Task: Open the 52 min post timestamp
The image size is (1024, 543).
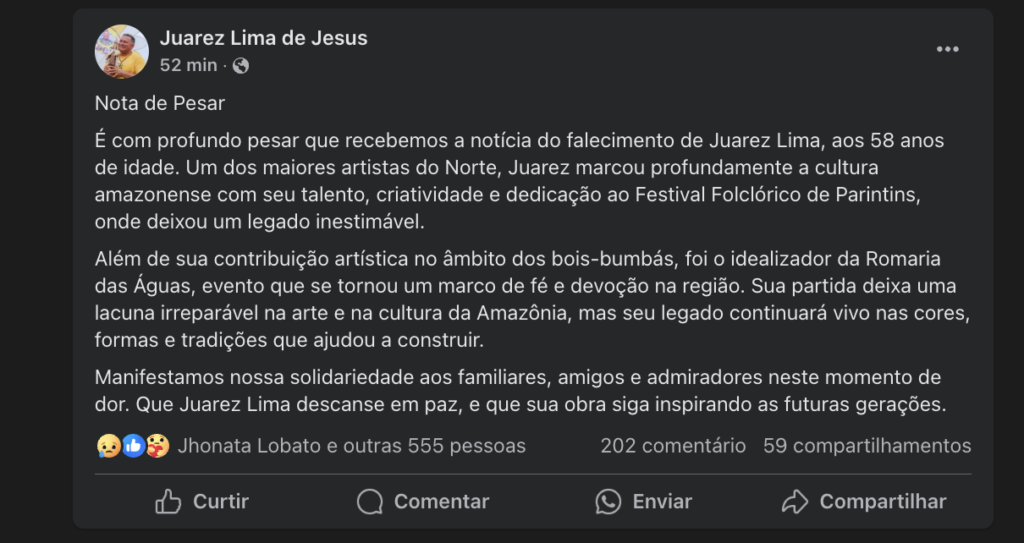Action: pos(188,65)
